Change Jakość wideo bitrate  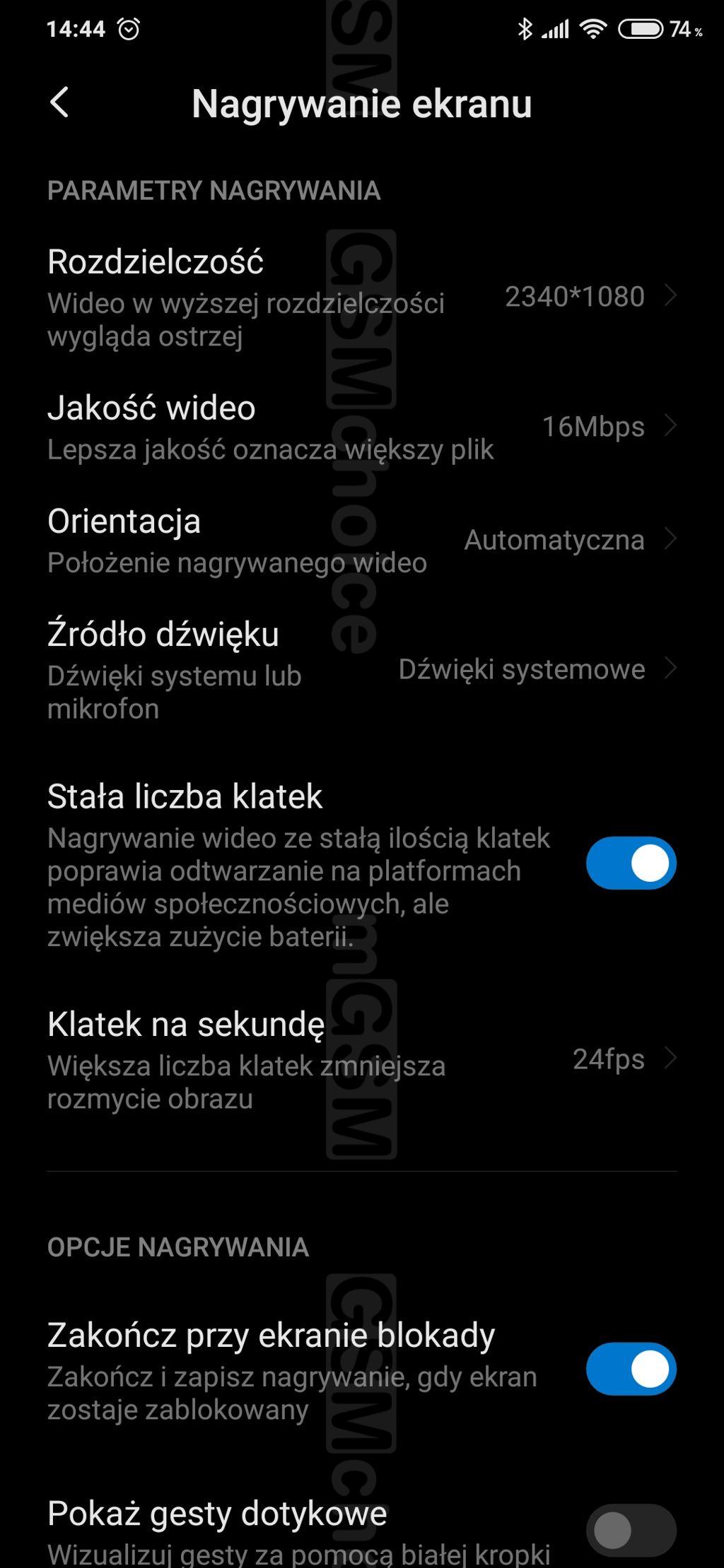pyautogui.click(x=362, y=427)
